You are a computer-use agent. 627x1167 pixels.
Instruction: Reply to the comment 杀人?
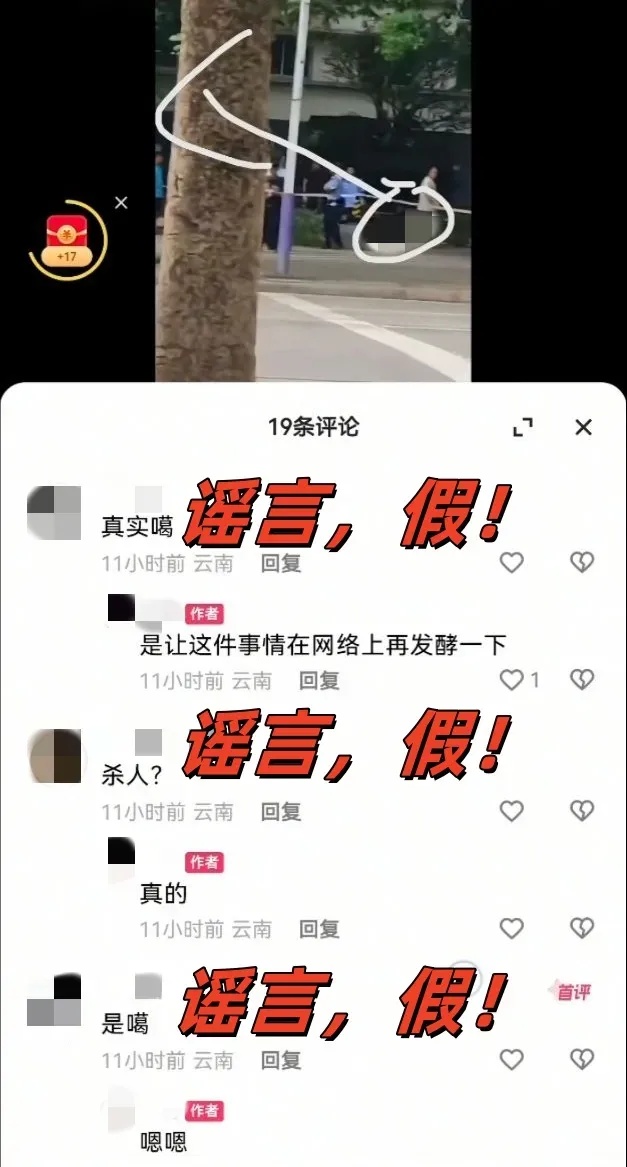pos(281,812)
